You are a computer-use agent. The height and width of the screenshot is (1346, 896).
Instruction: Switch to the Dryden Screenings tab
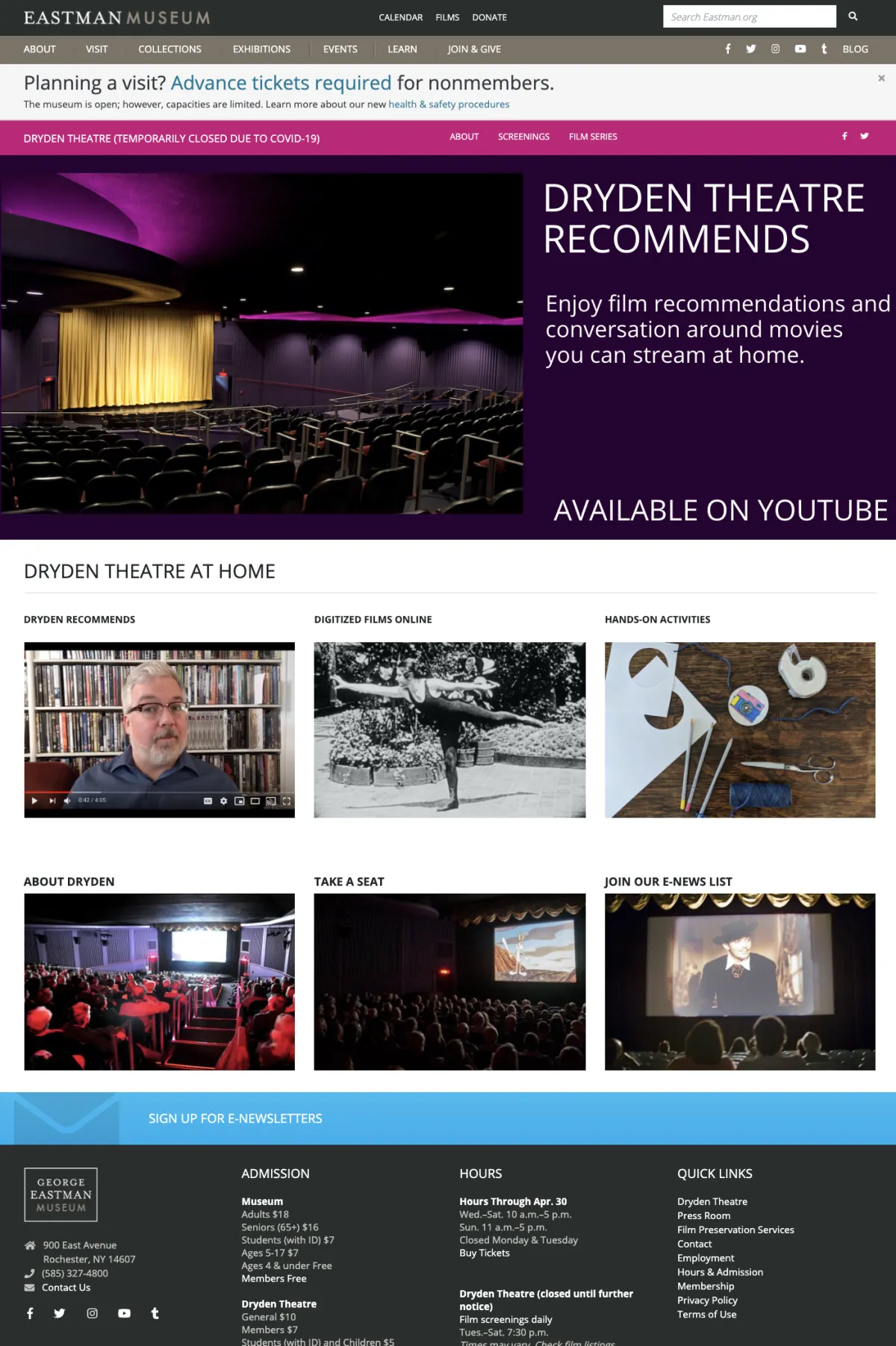tap(523, 137)
